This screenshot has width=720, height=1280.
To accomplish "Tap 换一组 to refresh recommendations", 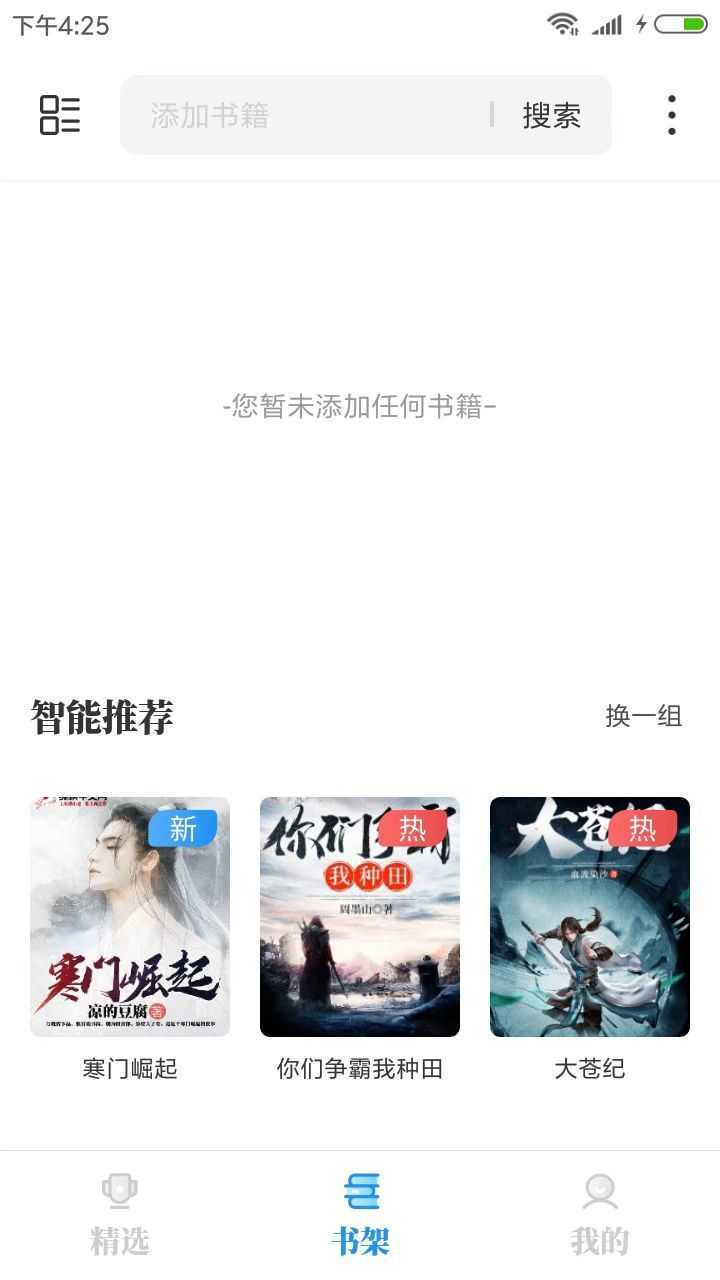I will [x=644, y=717].
